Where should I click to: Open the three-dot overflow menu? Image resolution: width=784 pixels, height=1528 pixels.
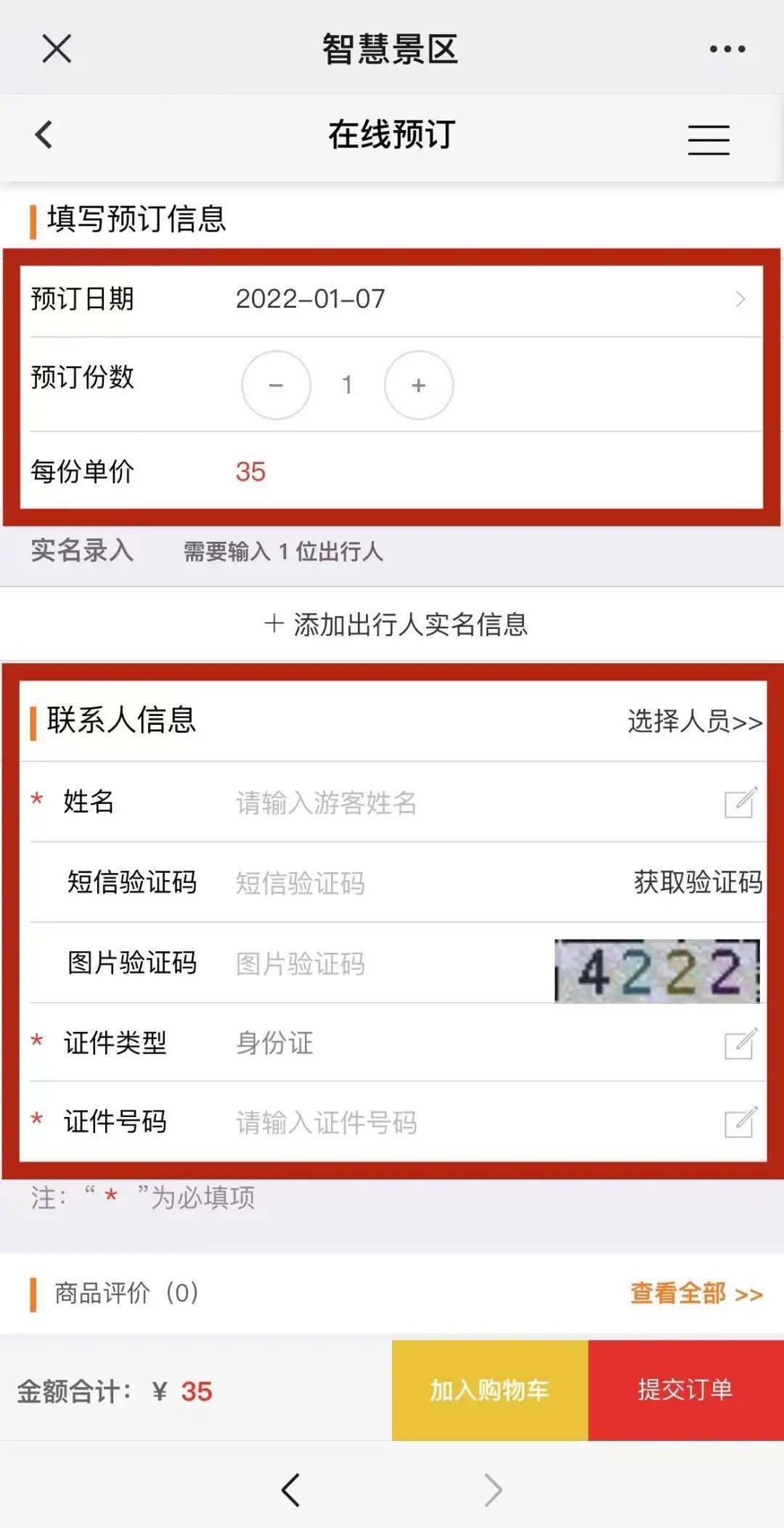(x=727, y=49)
